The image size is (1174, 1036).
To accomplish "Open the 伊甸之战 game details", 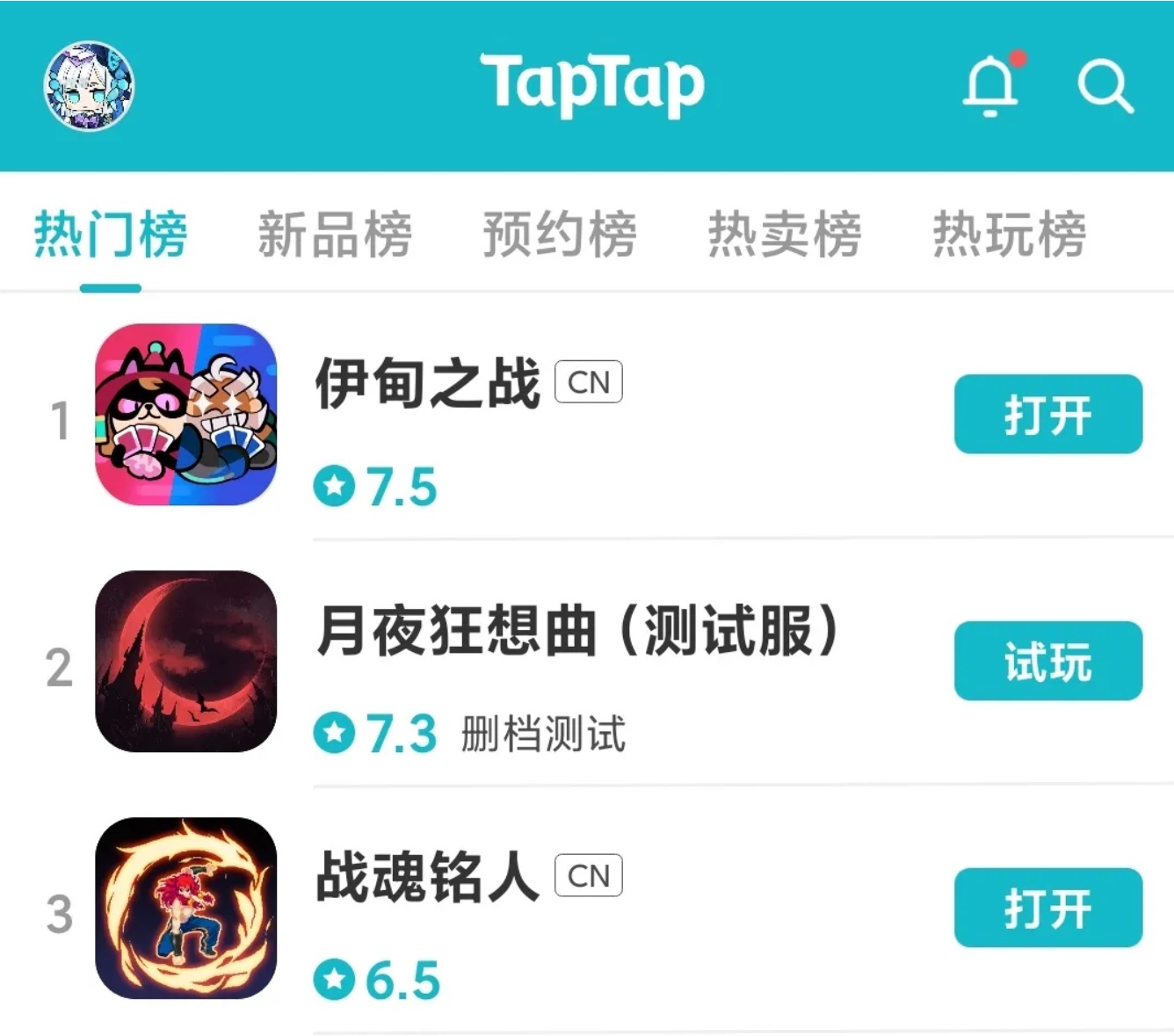I will click(x=428, y=384).
